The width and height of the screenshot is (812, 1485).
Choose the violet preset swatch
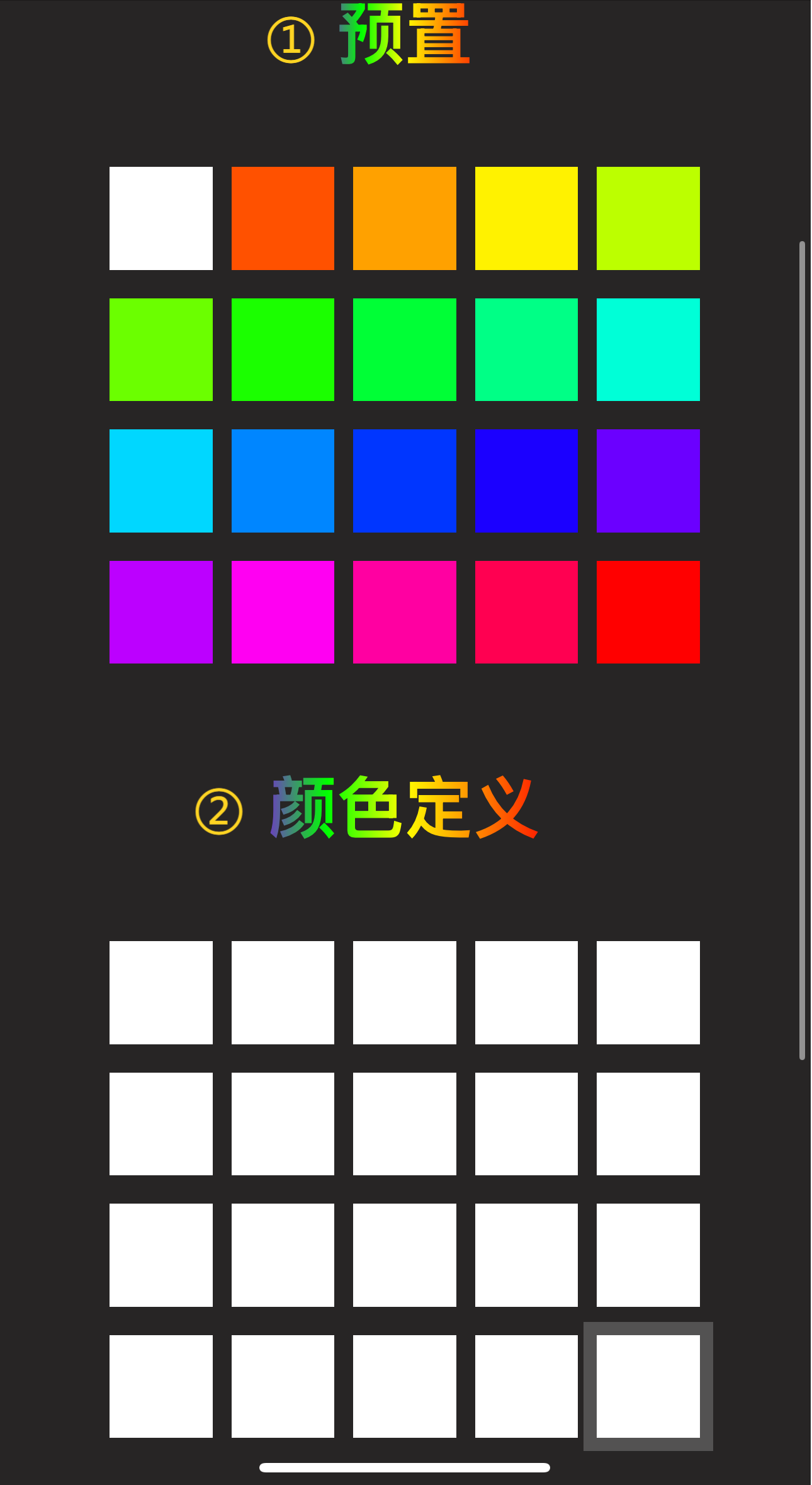tap(648, 481)
